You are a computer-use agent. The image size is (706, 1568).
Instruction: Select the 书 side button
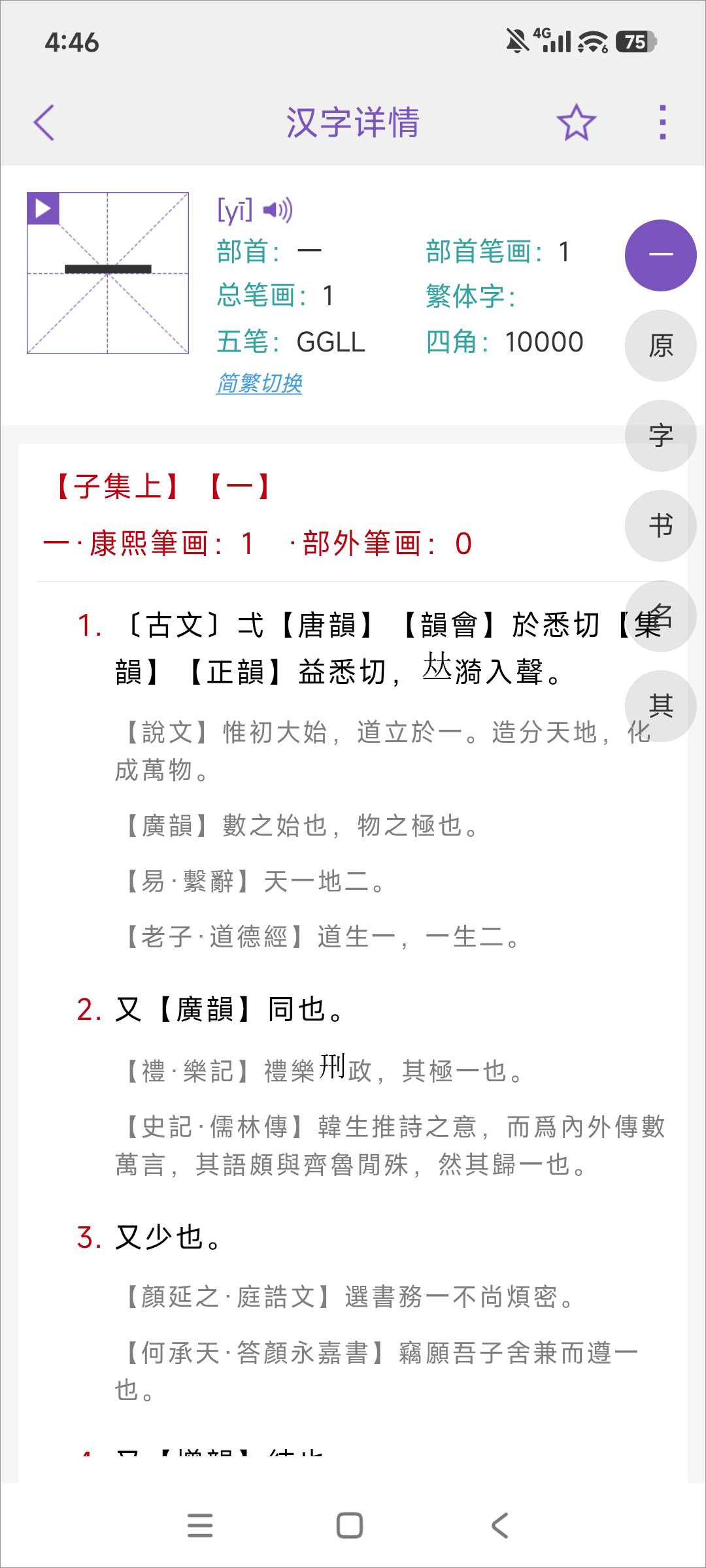660,526
